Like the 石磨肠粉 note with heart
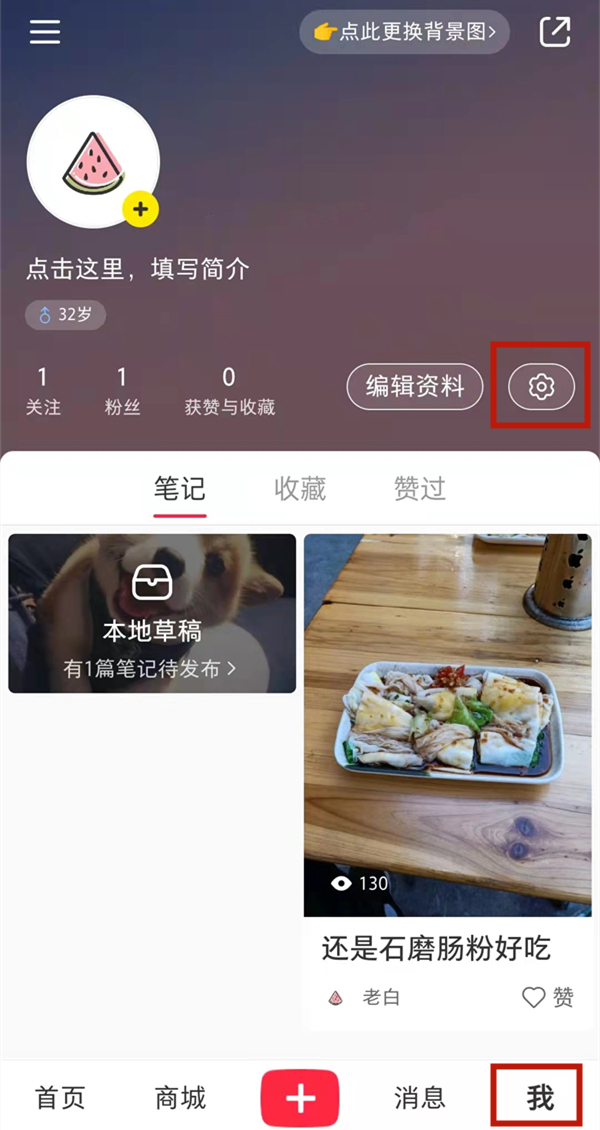The image size is (600, 1130). [535, 997]
